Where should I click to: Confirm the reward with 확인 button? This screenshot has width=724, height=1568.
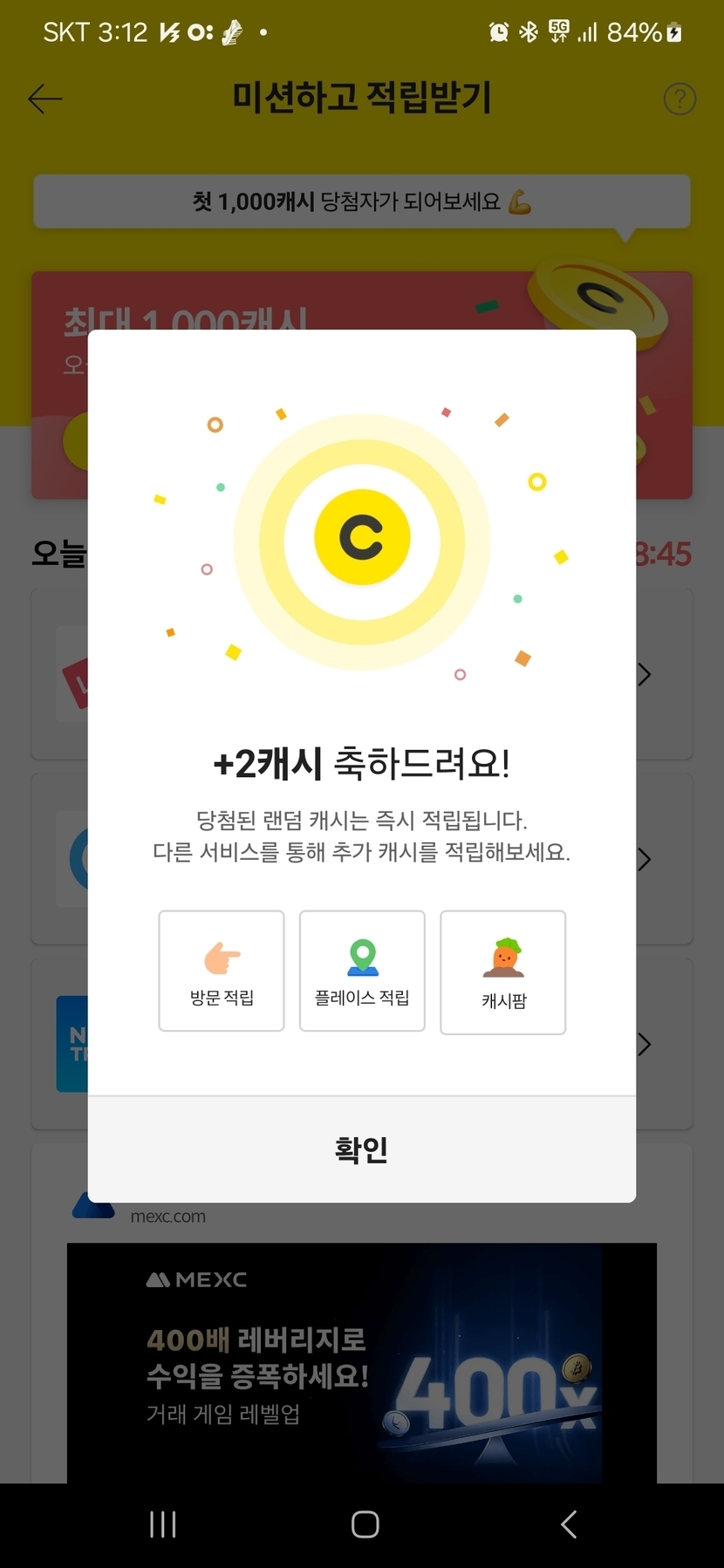(x=361, y=1149)
